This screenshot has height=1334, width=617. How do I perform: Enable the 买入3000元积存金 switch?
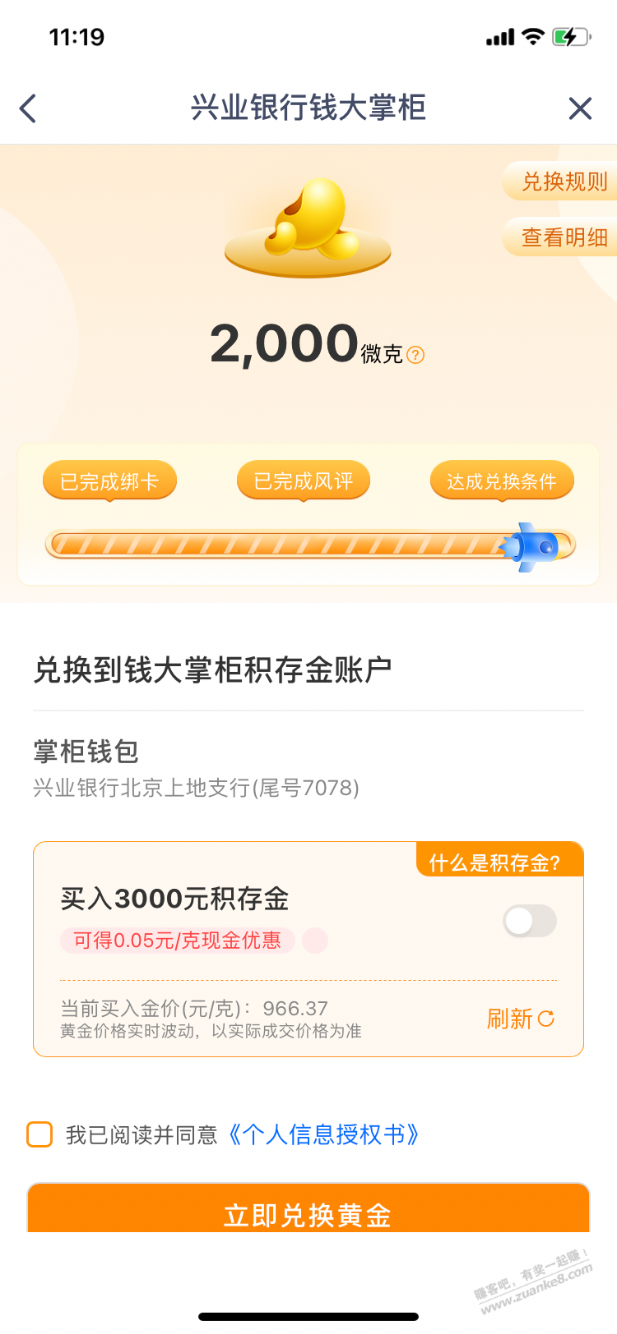coord(529,922)
